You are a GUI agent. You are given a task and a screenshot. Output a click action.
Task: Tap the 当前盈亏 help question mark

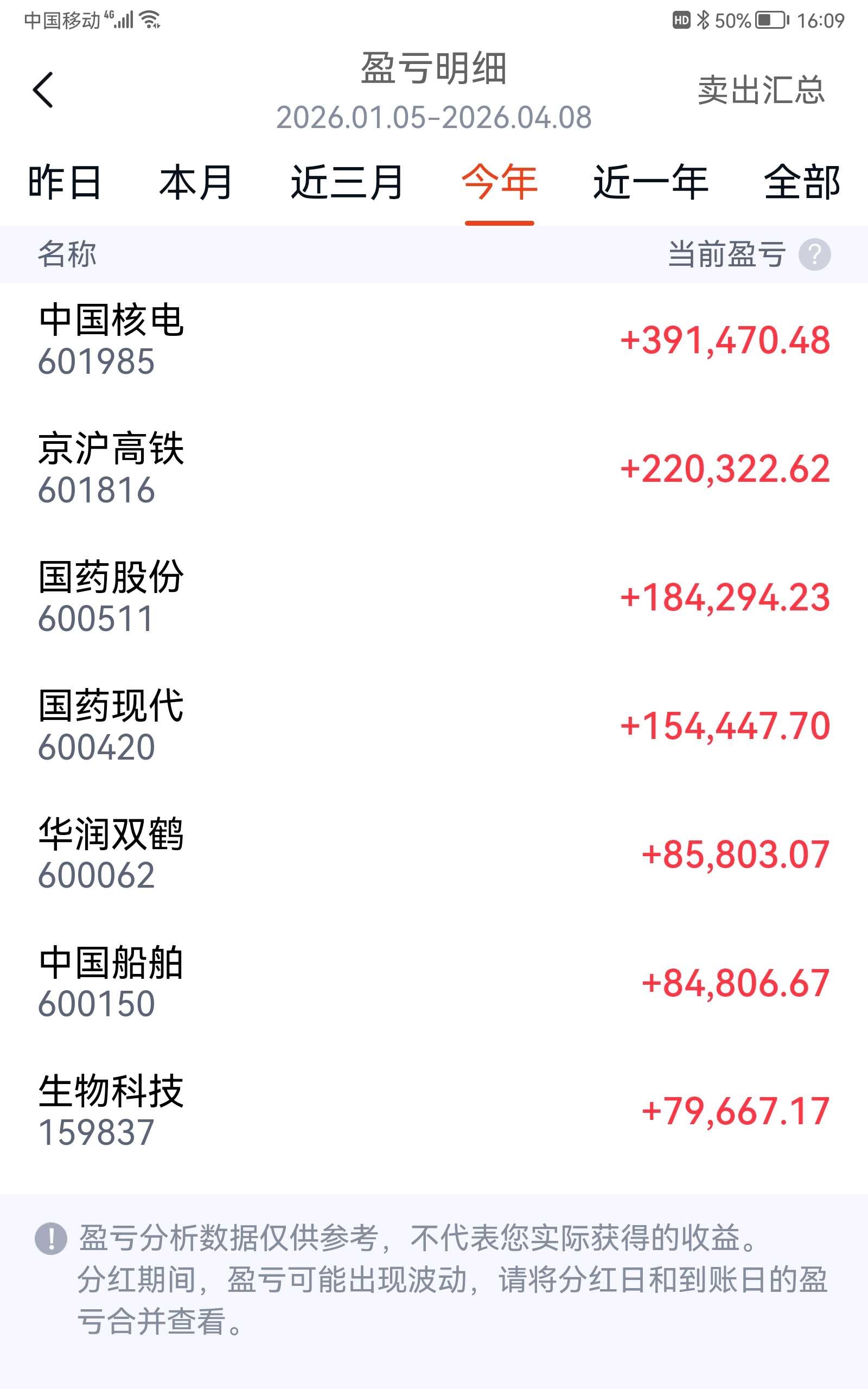coord(814,254)
